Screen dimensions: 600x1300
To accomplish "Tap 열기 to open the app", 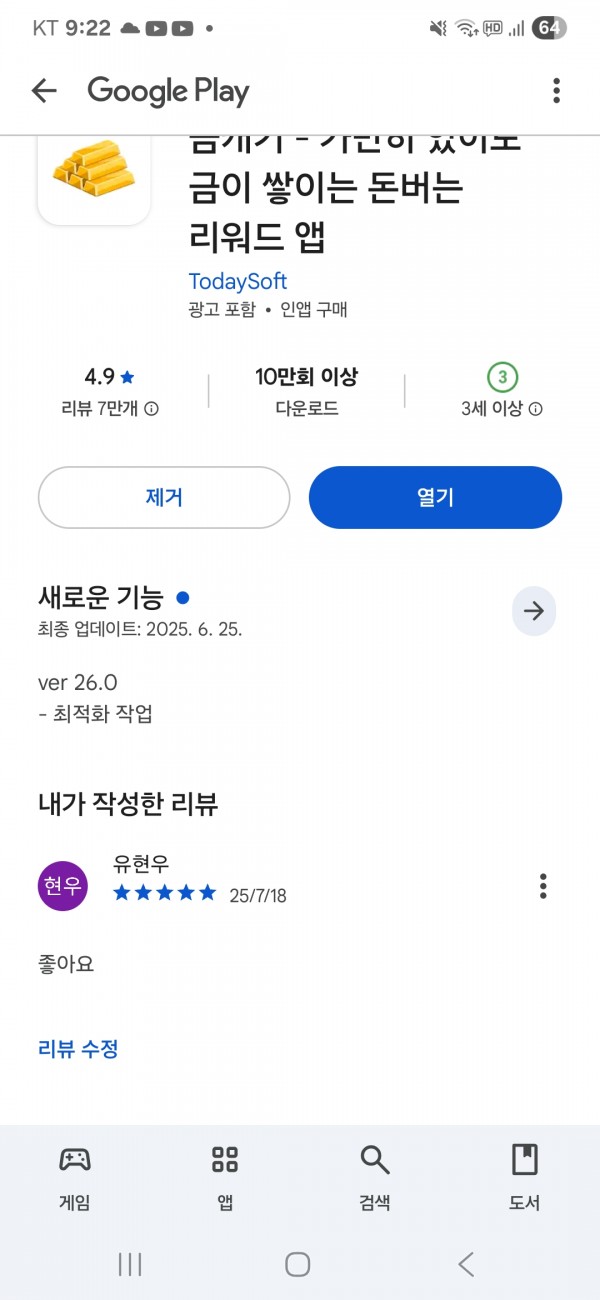I will [435, 497].
